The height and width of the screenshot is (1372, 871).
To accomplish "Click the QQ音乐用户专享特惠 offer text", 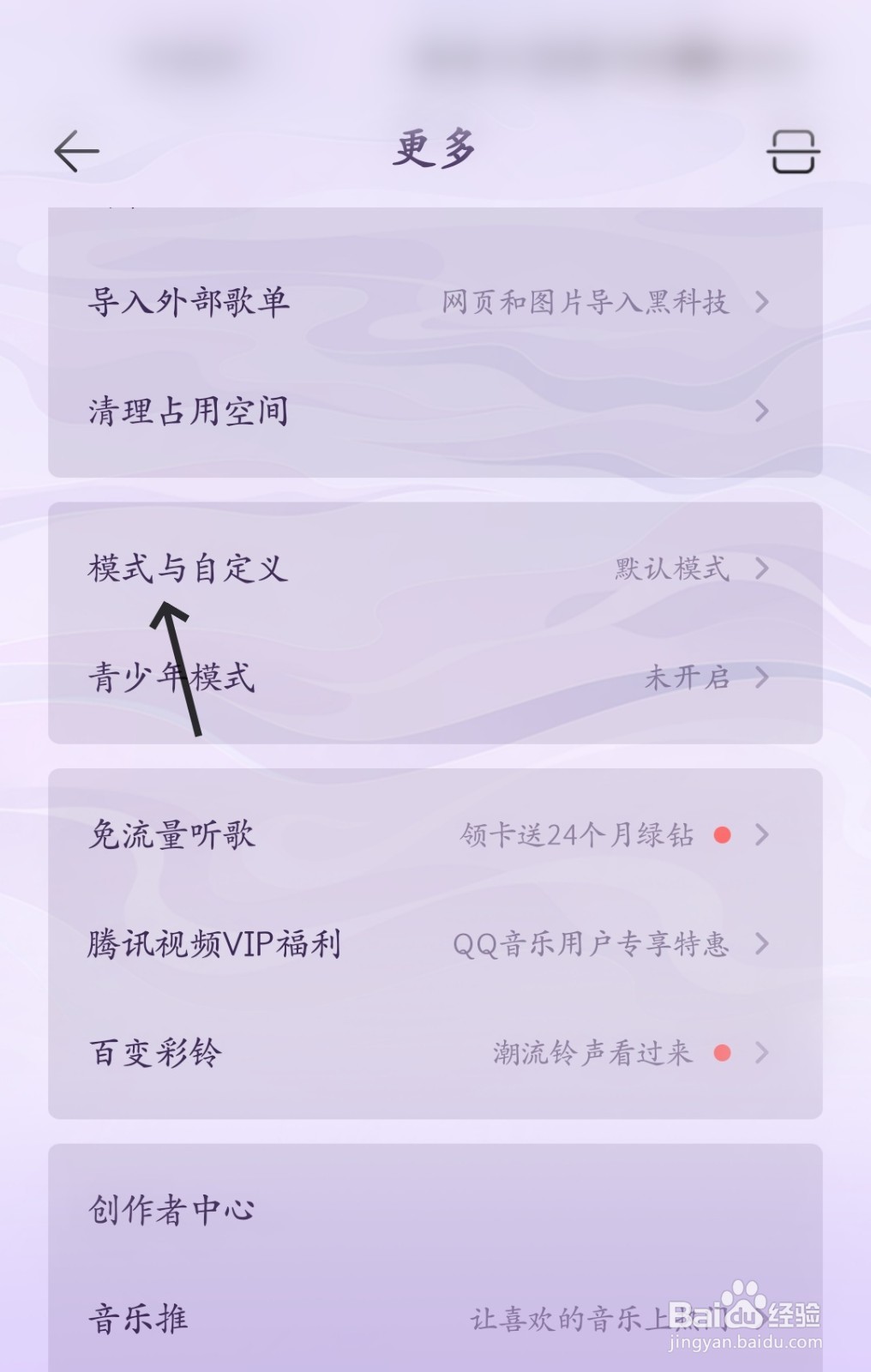I will pyautogui.click(x=593, y=945).
